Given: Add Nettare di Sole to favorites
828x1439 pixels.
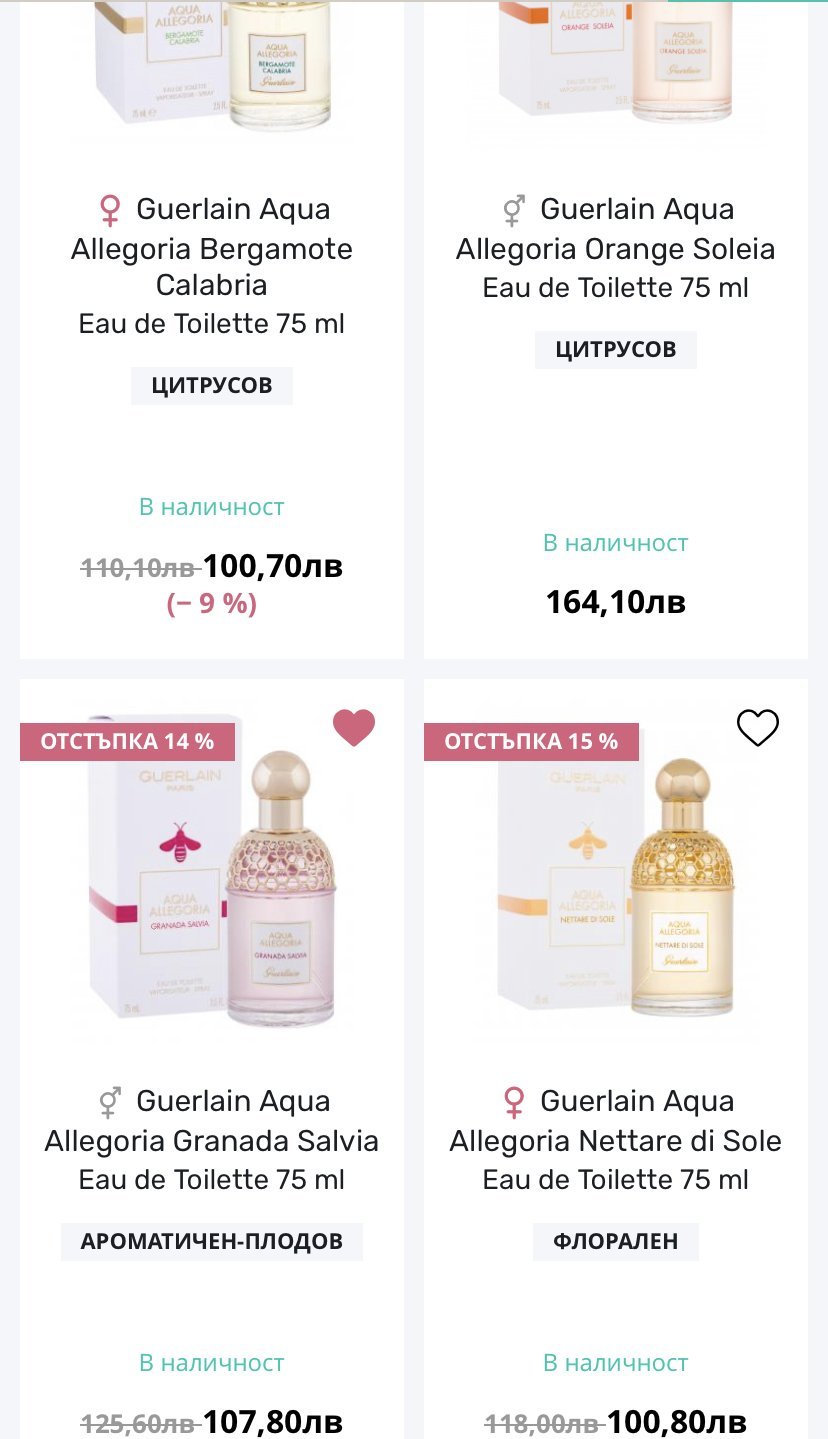Looking at the screenshot, I should pyautogui.click(x=757, y=727).
